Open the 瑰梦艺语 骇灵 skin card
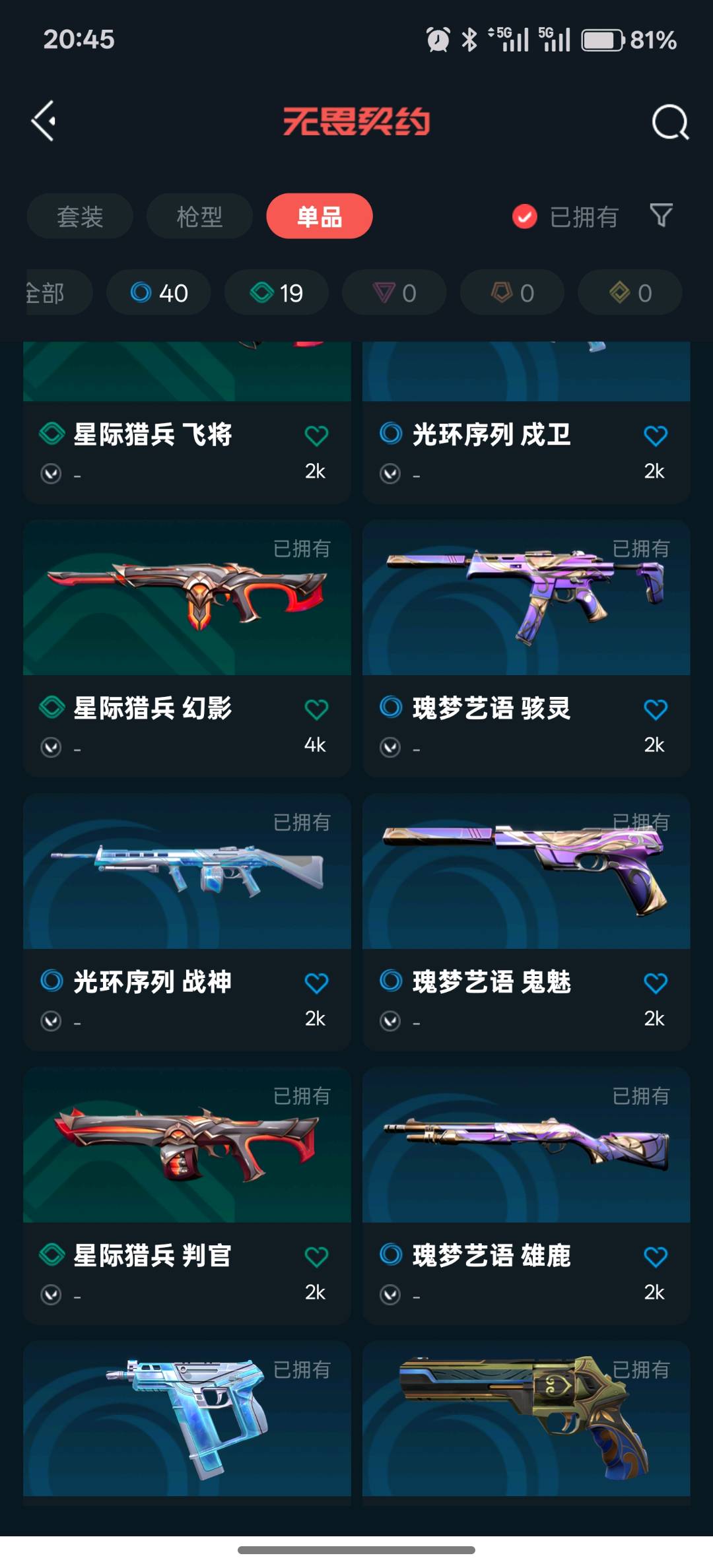The image size is (713, 1568). tap(526, 648)
